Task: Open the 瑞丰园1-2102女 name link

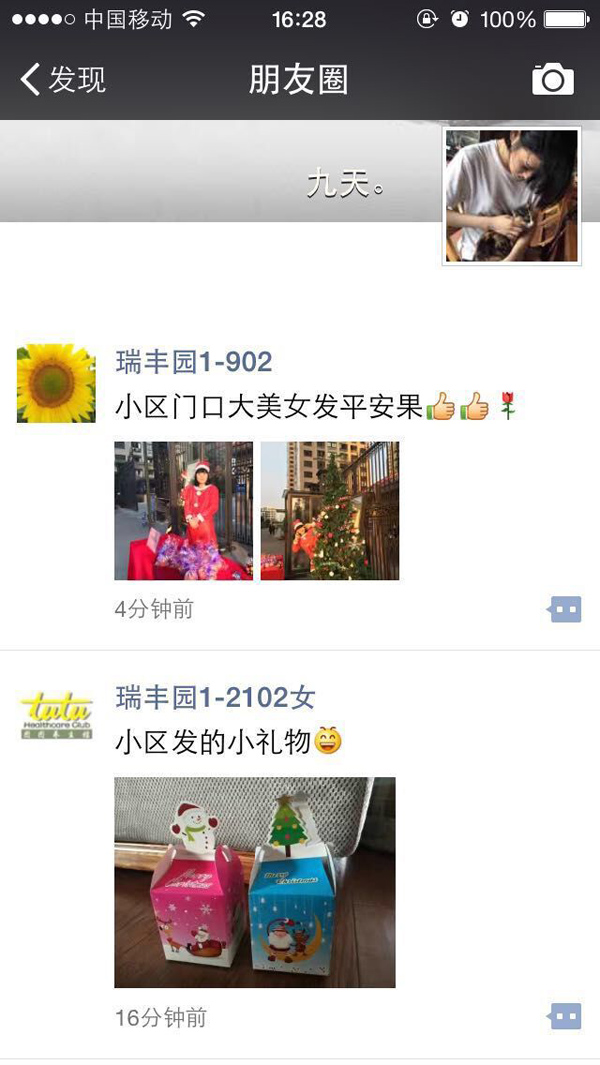Action: coord(215,698)
